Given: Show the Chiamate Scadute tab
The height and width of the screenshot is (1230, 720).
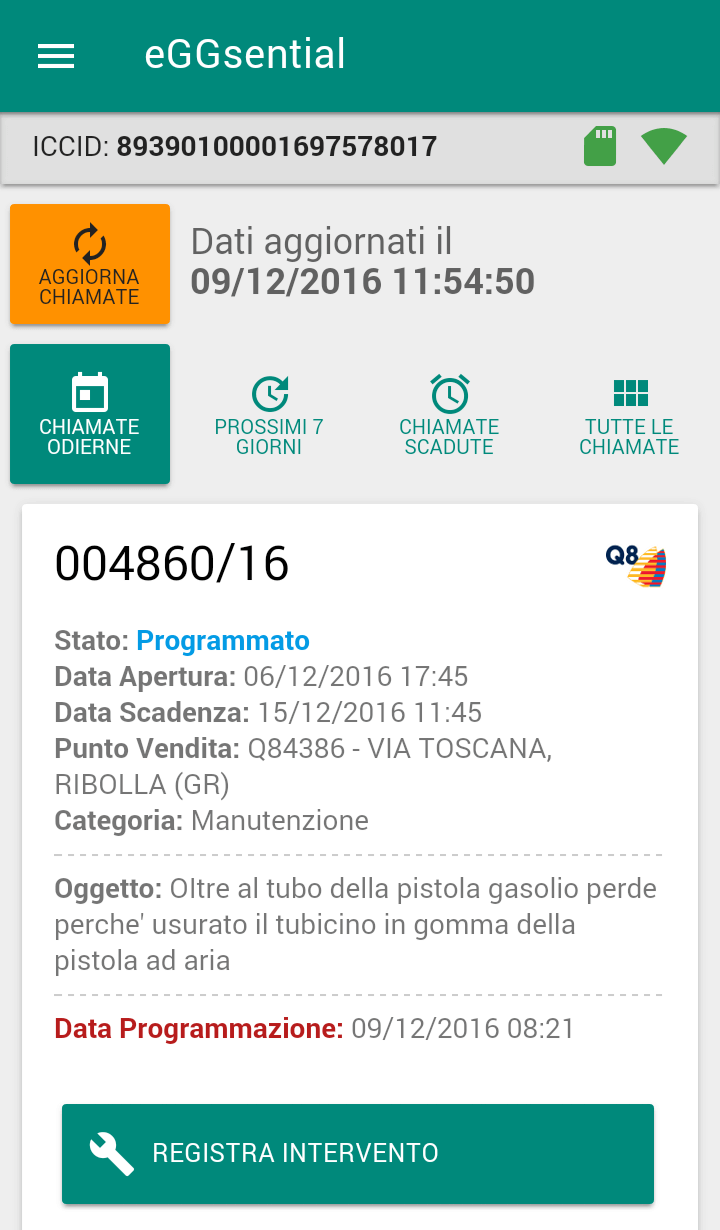Looking at the screenshot, I should click(x=449, y=414).
